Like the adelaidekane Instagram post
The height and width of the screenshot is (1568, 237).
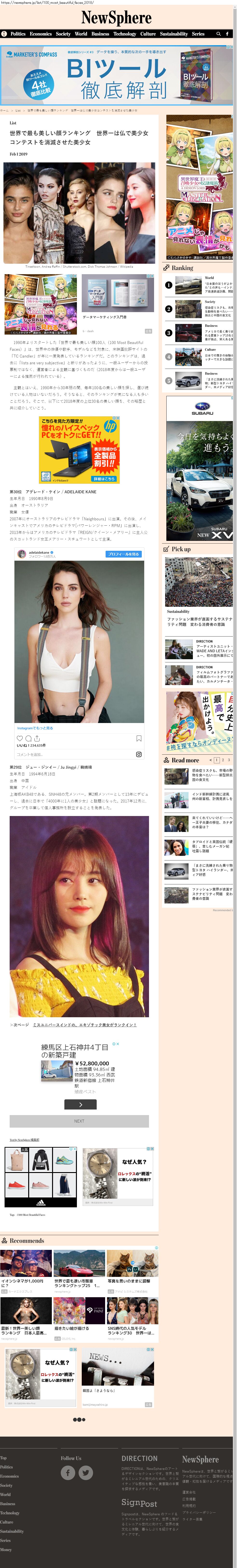click(20, 738)
